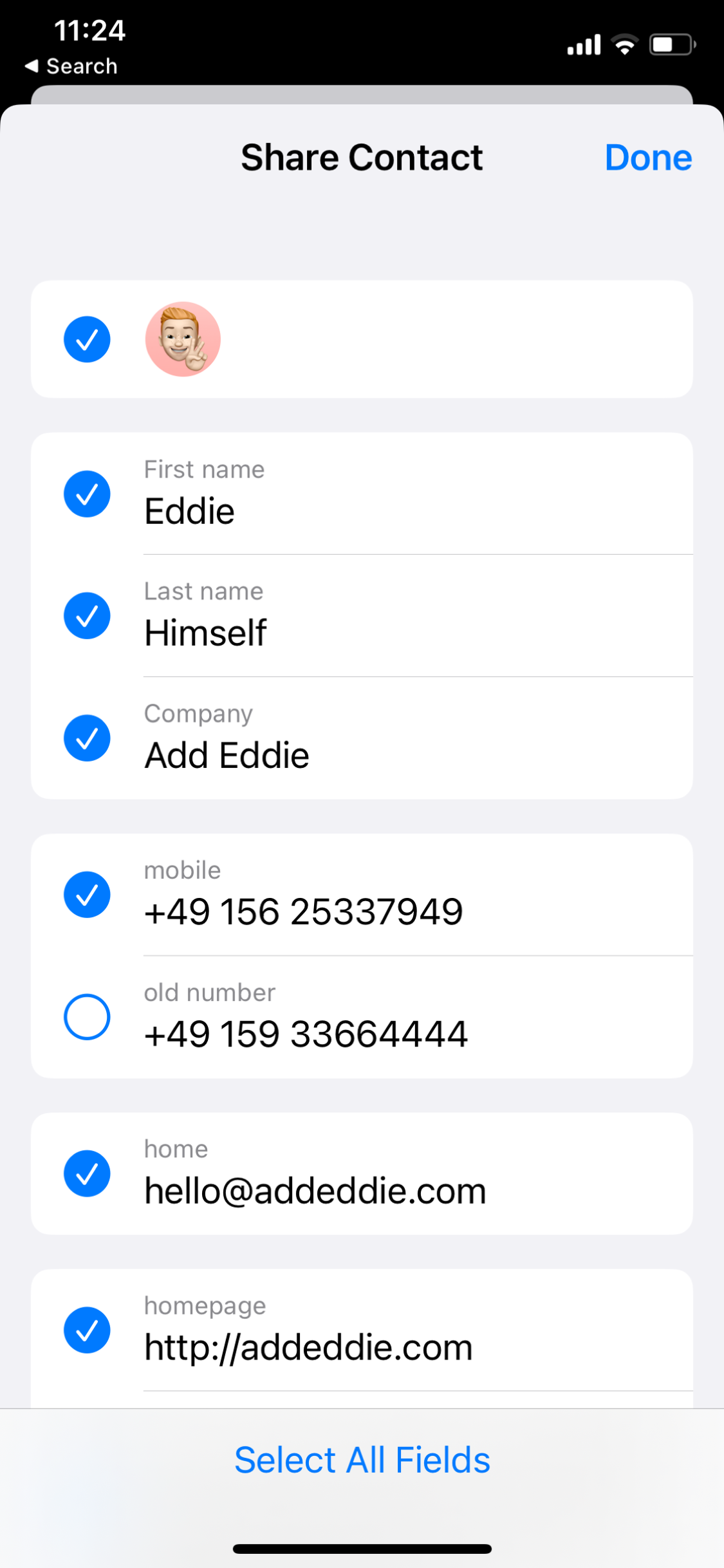Screen dimensions: 724x1568
Task: Uncheck the contact photo field
Action: pyautogui.click(x=87, y=339)
